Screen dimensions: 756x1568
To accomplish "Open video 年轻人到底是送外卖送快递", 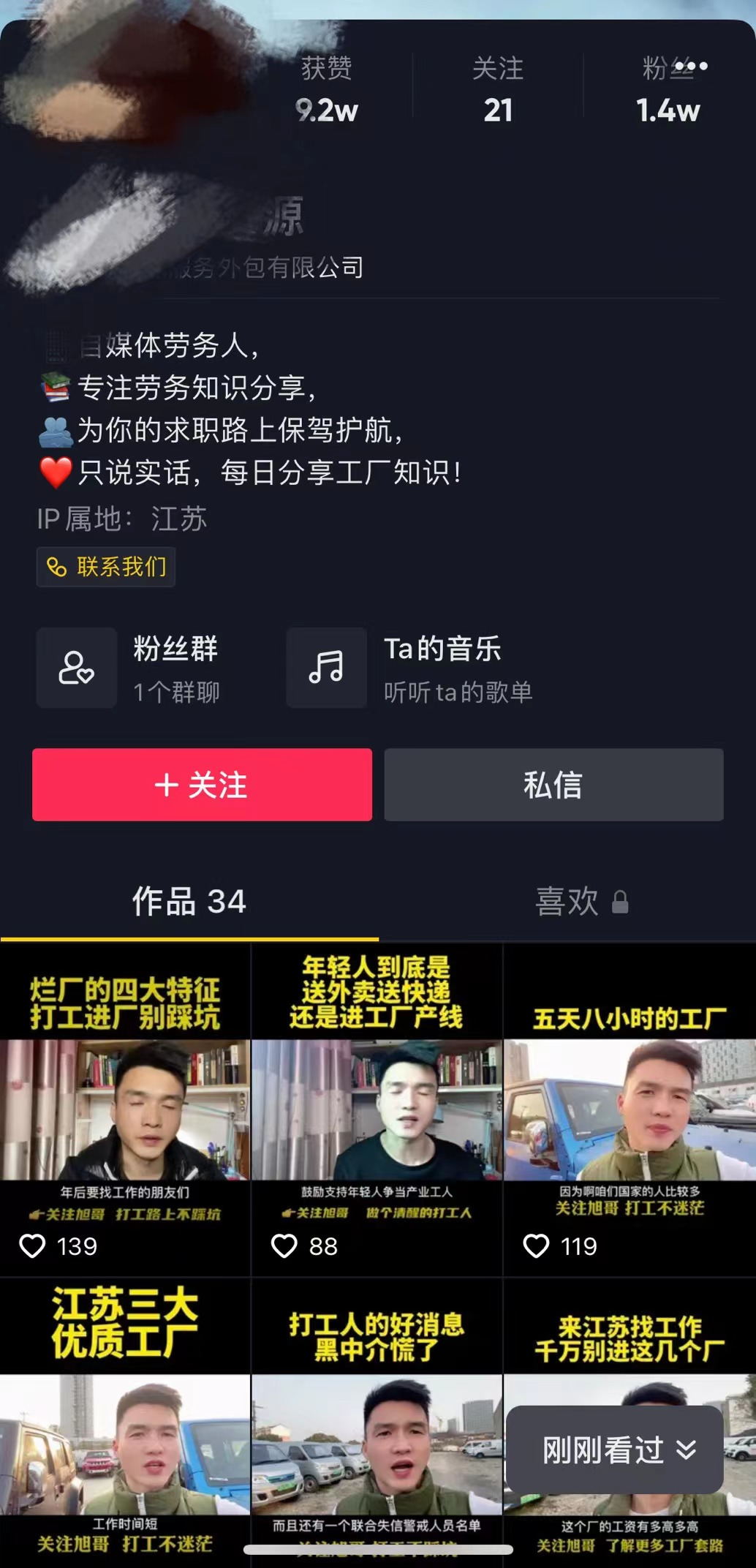I will tap(377, 1109).
